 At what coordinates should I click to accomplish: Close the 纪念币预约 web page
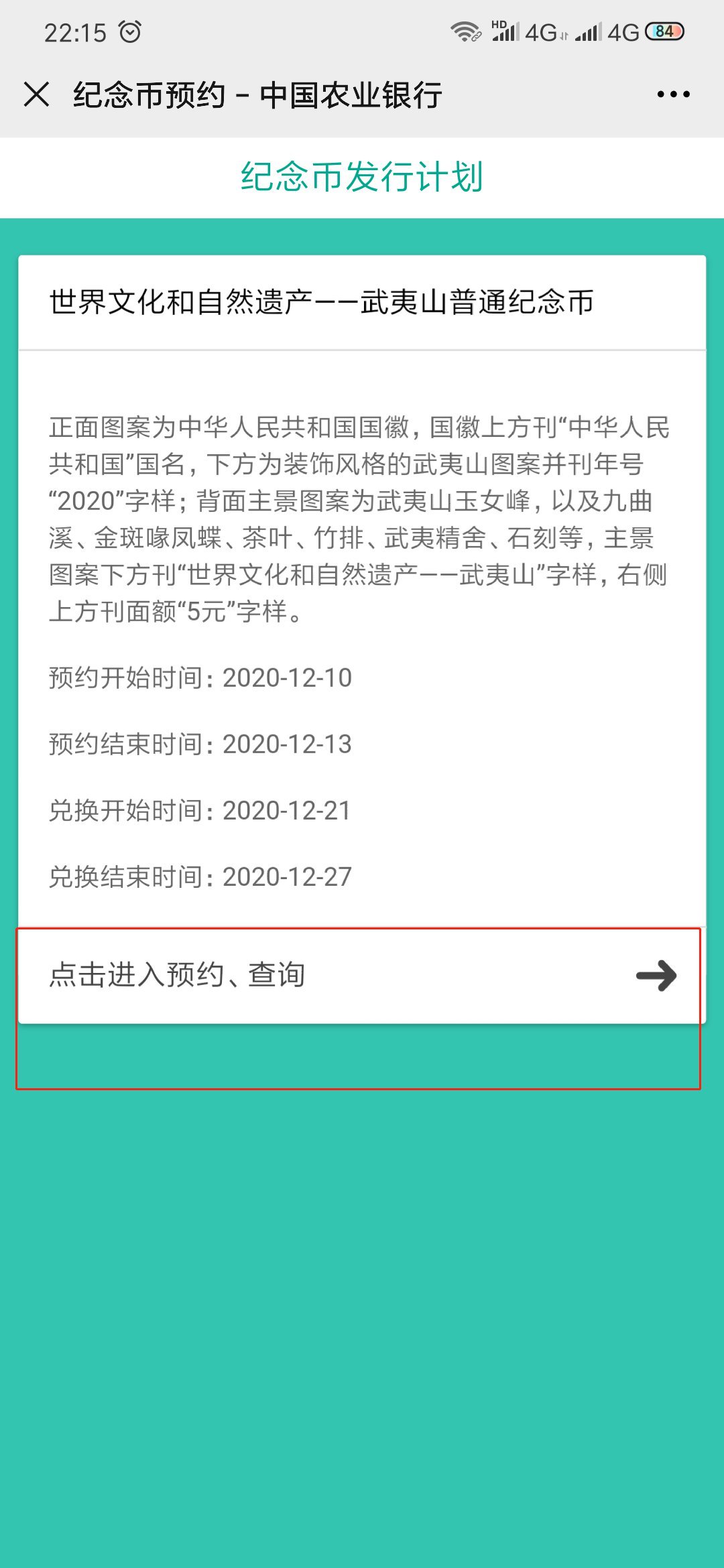click(37, 94)
